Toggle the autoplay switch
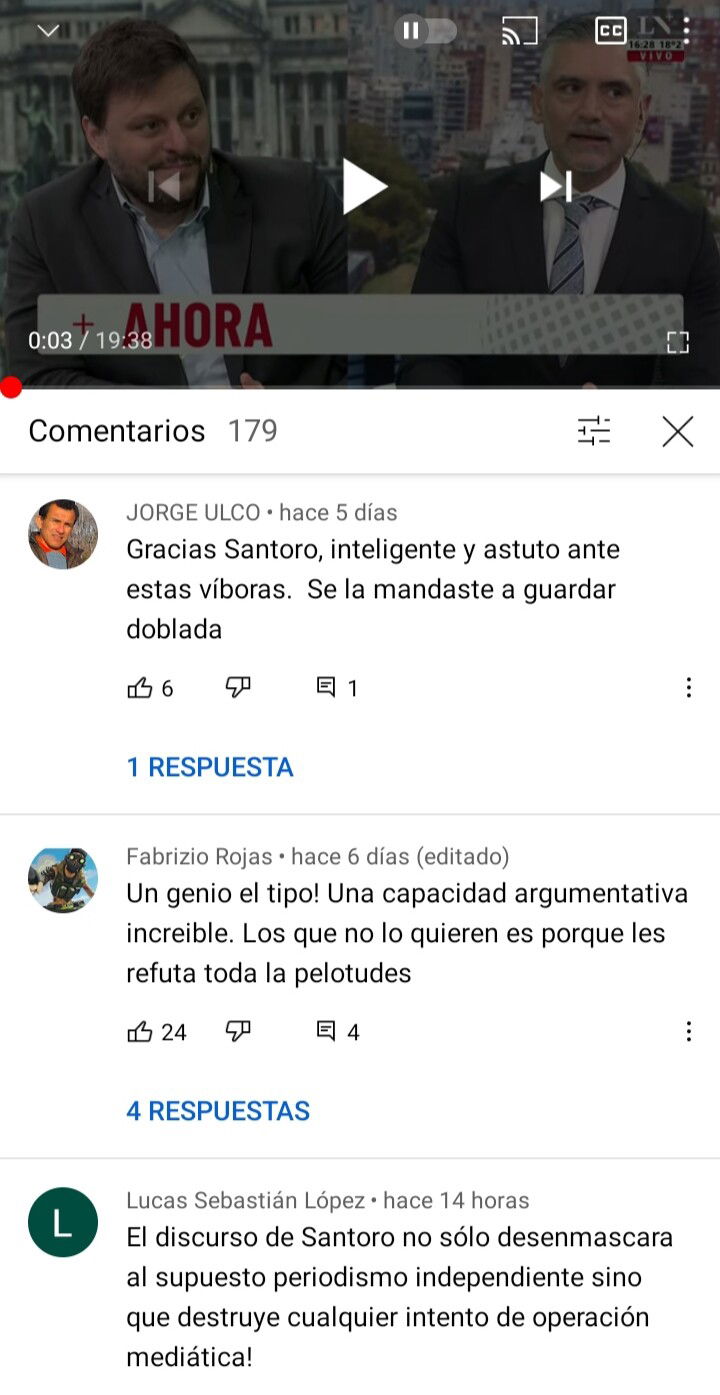 (425, 31)
